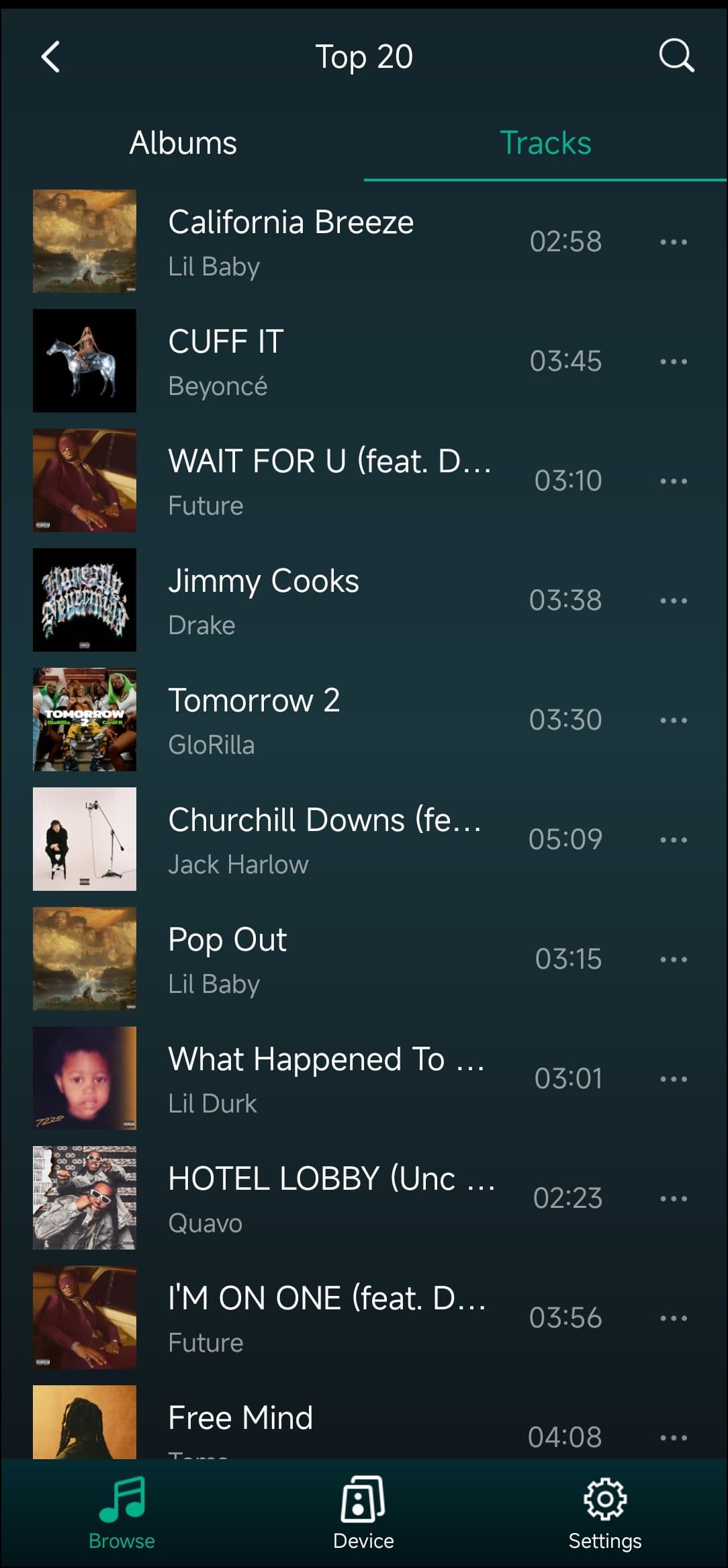Screen dimensions: 728x1568
Task: Switch to the Albums tab
Action: tap(183, 143)
